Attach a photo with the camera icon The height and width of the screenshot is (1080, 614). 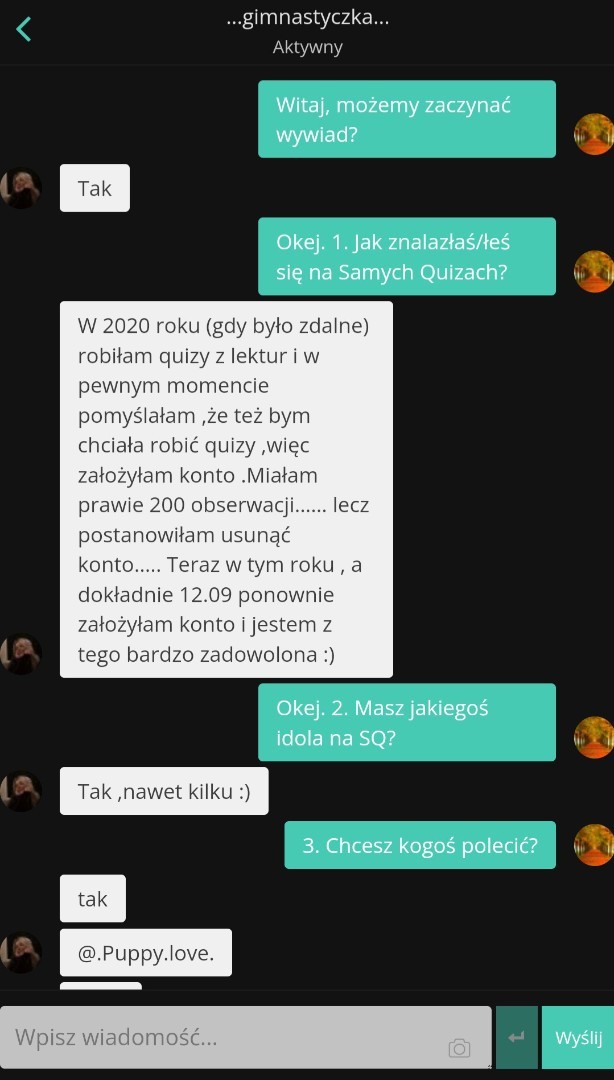click(x=459, y=1047)
